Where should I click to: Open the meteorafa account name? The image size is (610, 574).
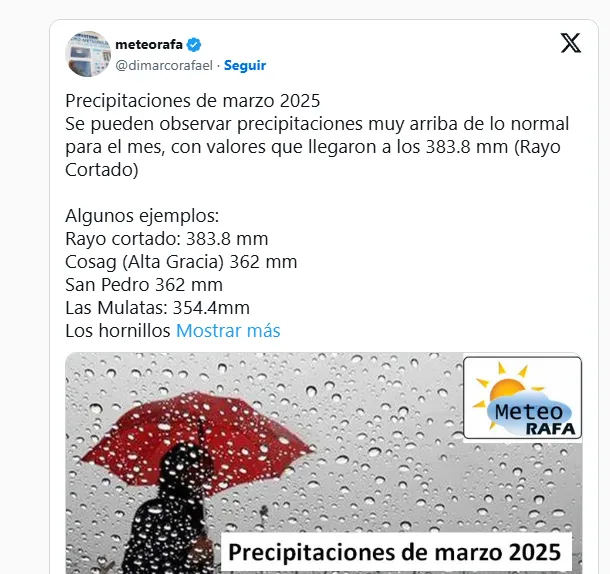click(149, 44)
